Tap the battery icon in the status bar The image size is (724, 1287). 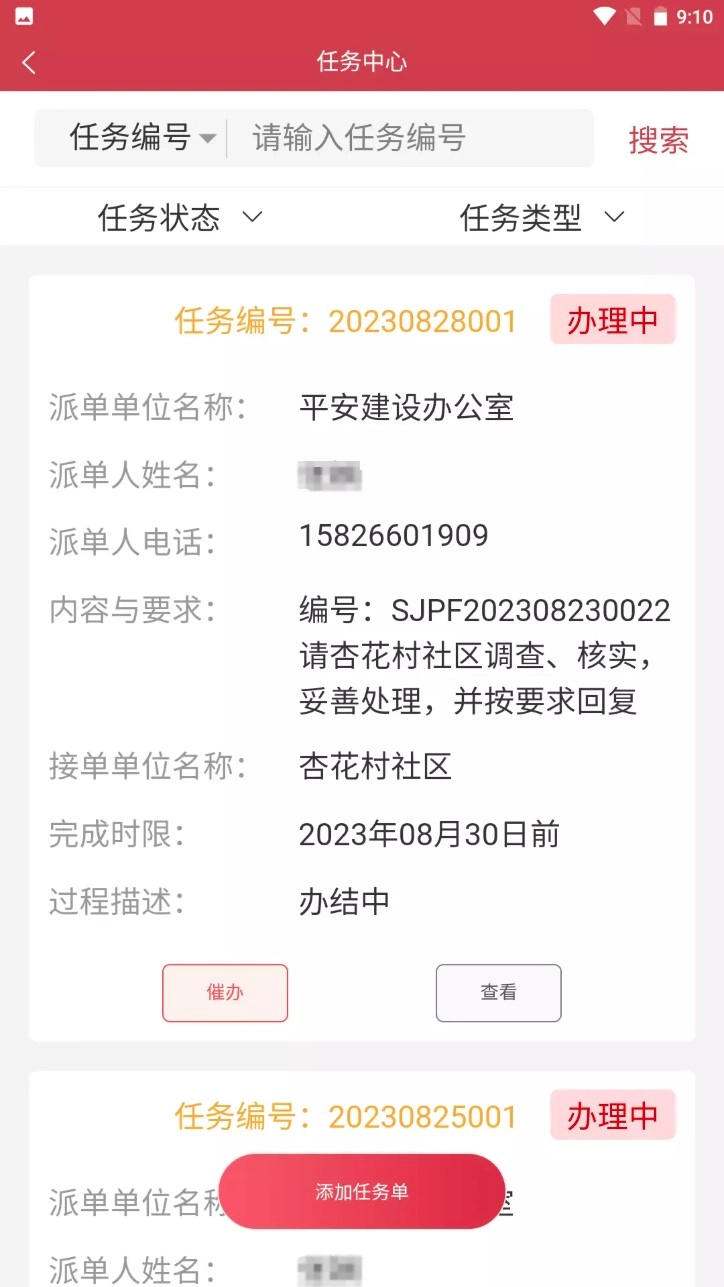point(661,14)
